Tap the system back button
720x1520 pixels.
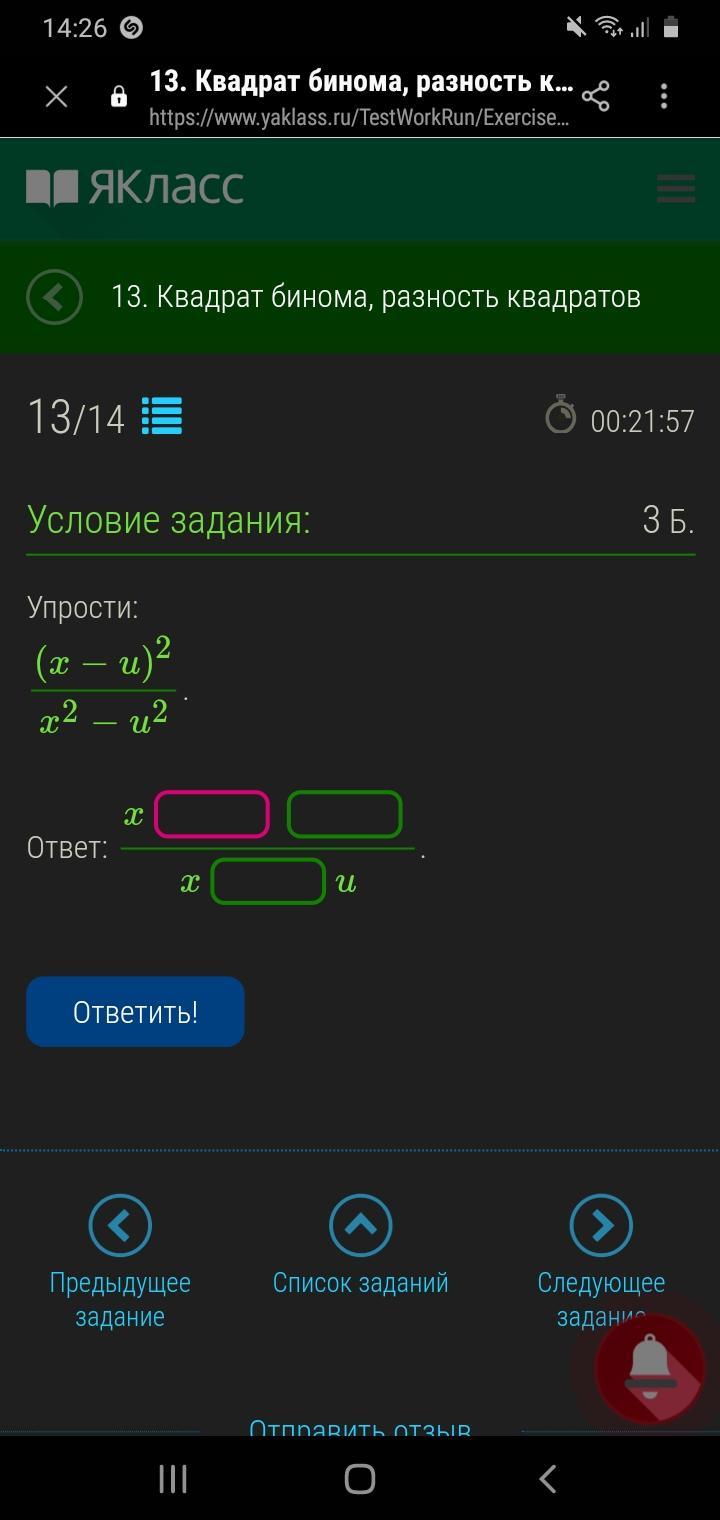pyautogui.click(x=547, y=1479)
